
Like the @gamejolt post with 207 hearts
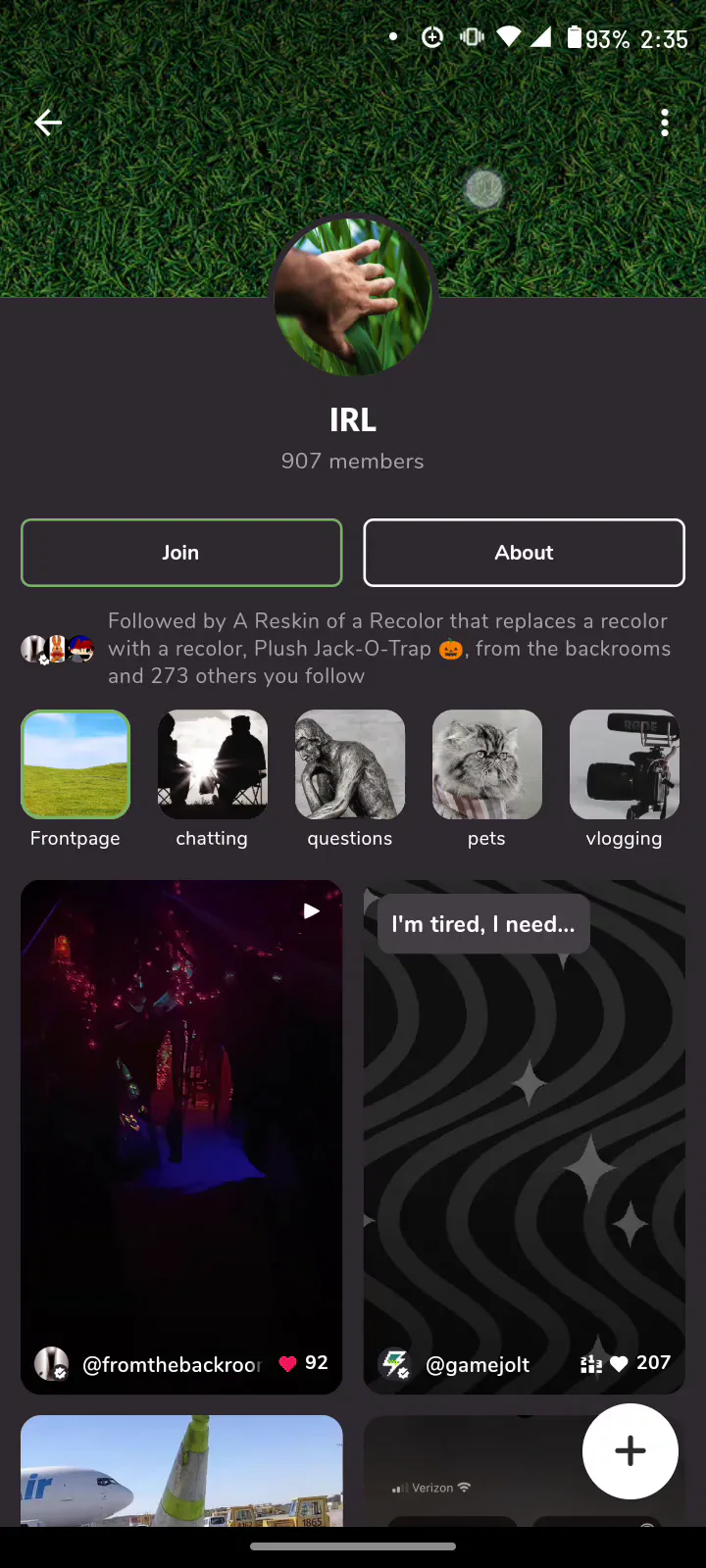619,1363
